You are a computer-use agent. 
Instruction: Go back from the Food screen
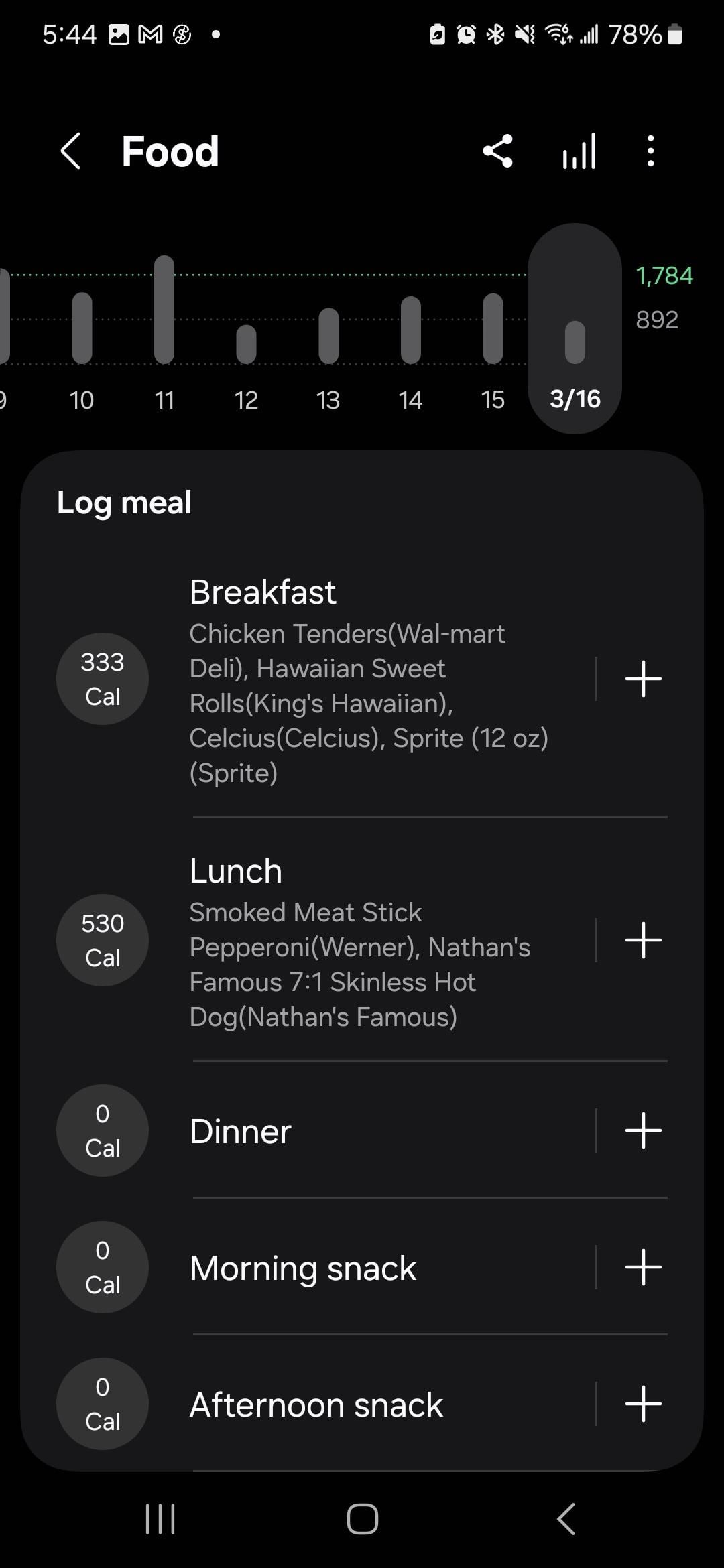71,151
